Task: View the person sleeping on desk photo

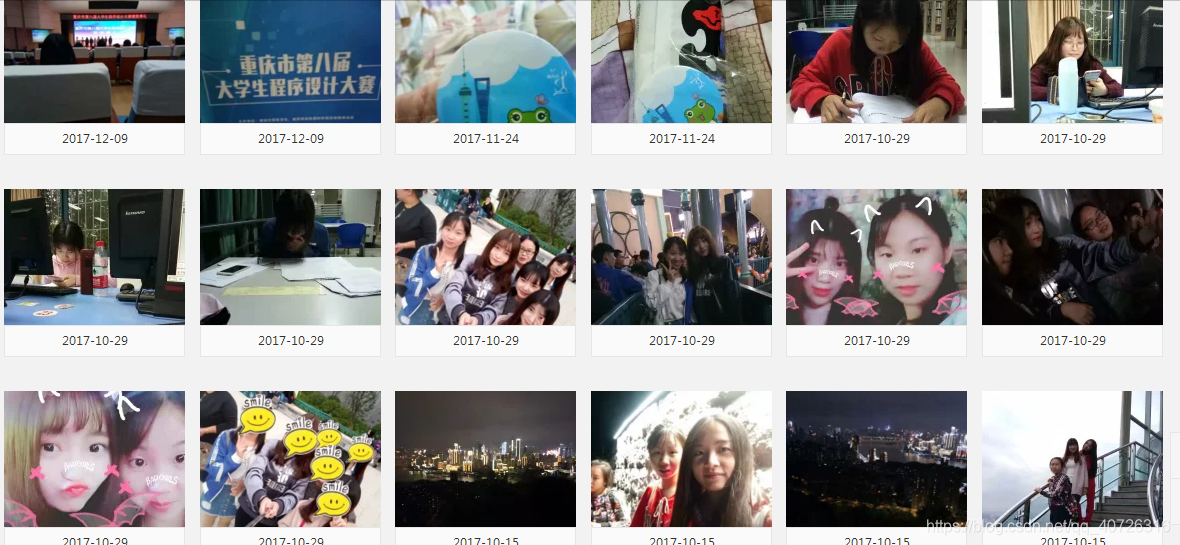Action: click(290, 257)
